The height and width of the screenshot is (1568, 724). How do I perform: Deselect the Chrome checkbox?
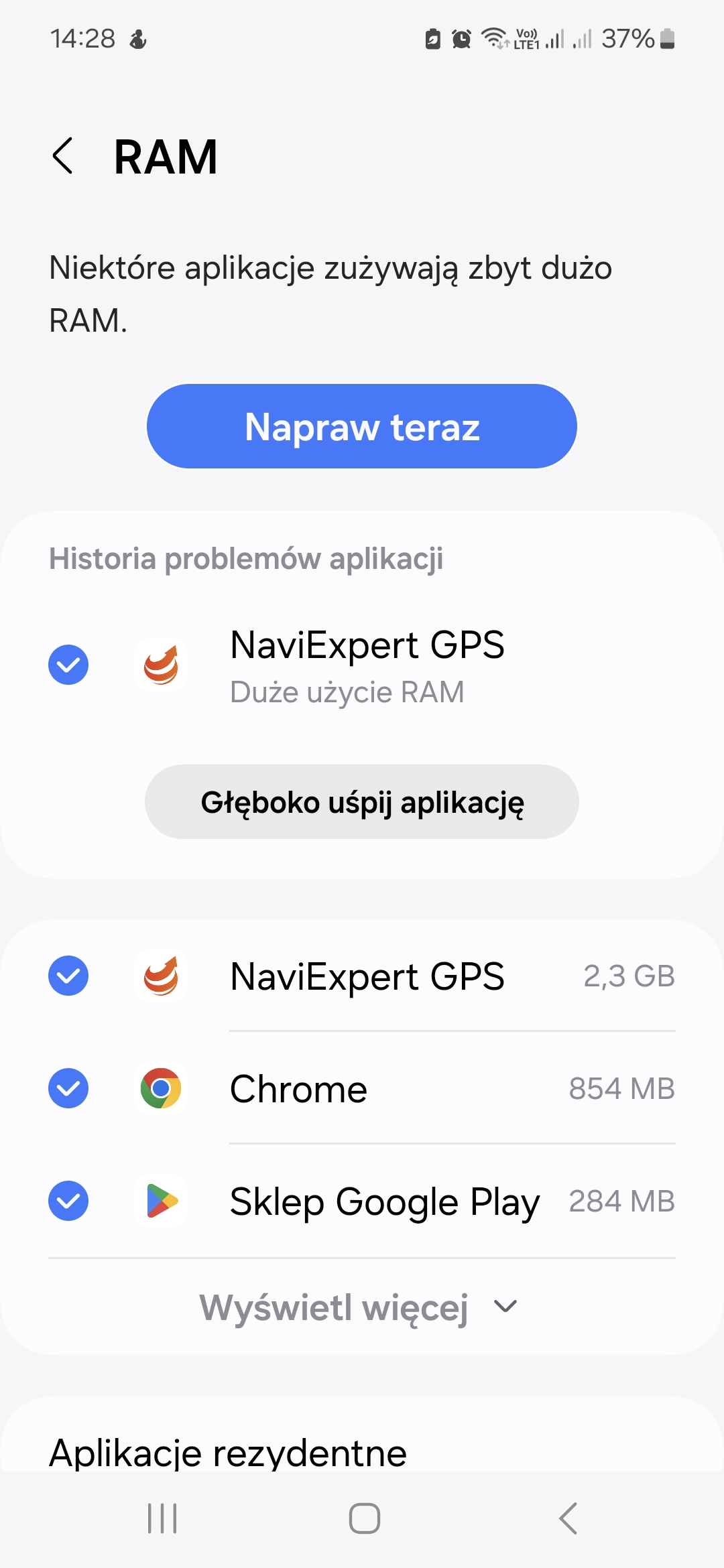[68, 1088]
